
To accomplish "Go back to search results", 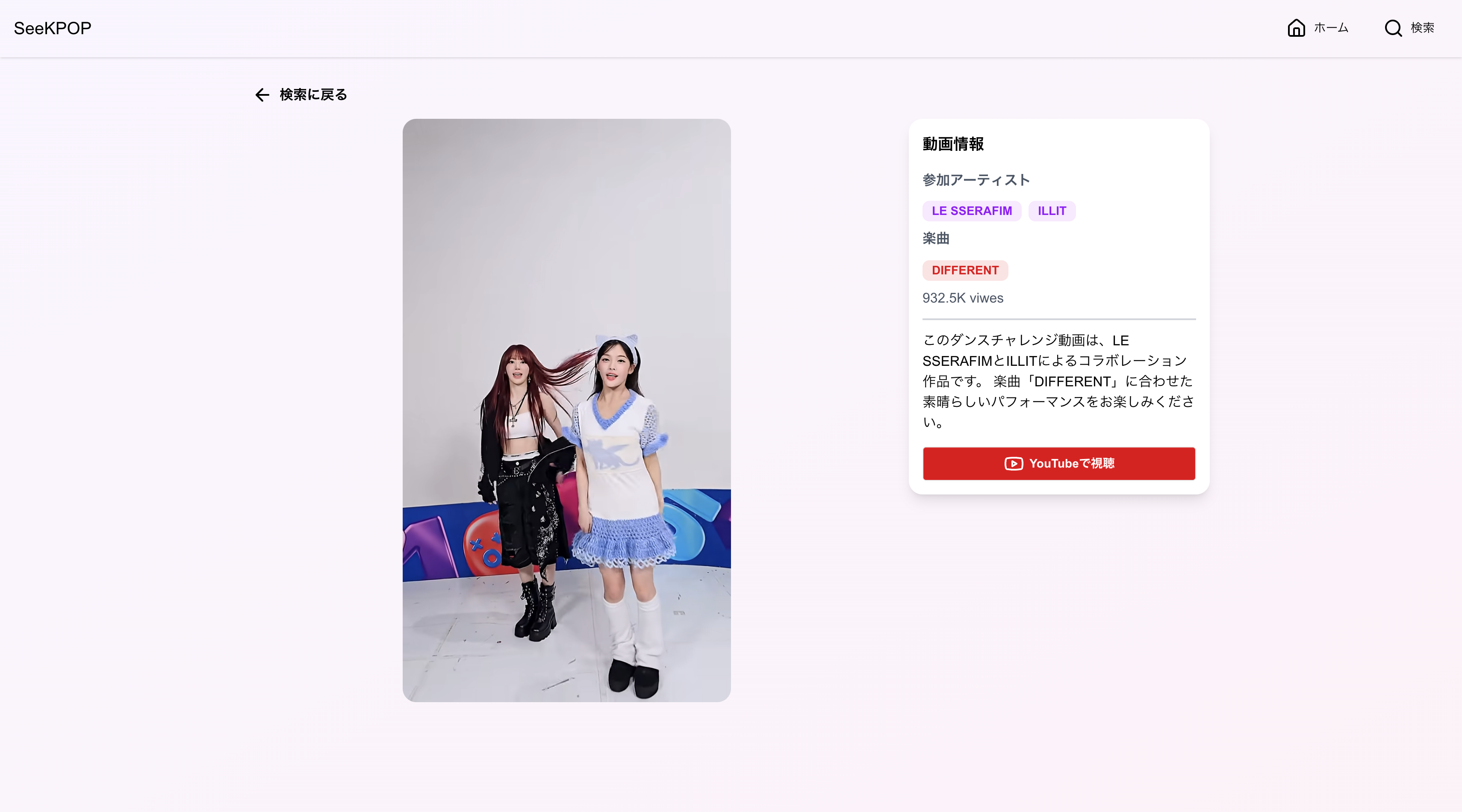I will pyautogui.click(x=301, y=95).
